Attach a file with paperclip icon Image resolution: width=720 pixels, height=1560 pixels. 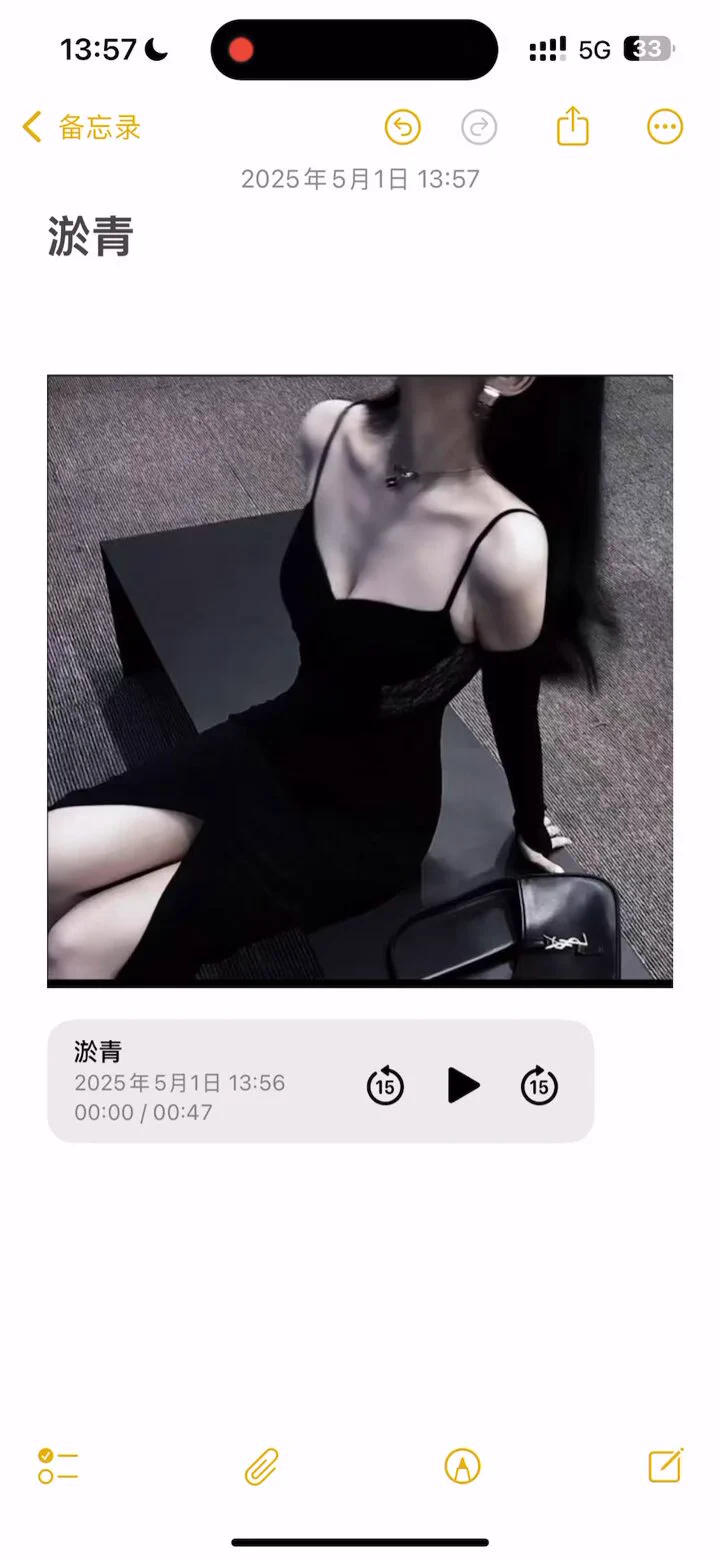(x=261, y=1467)
